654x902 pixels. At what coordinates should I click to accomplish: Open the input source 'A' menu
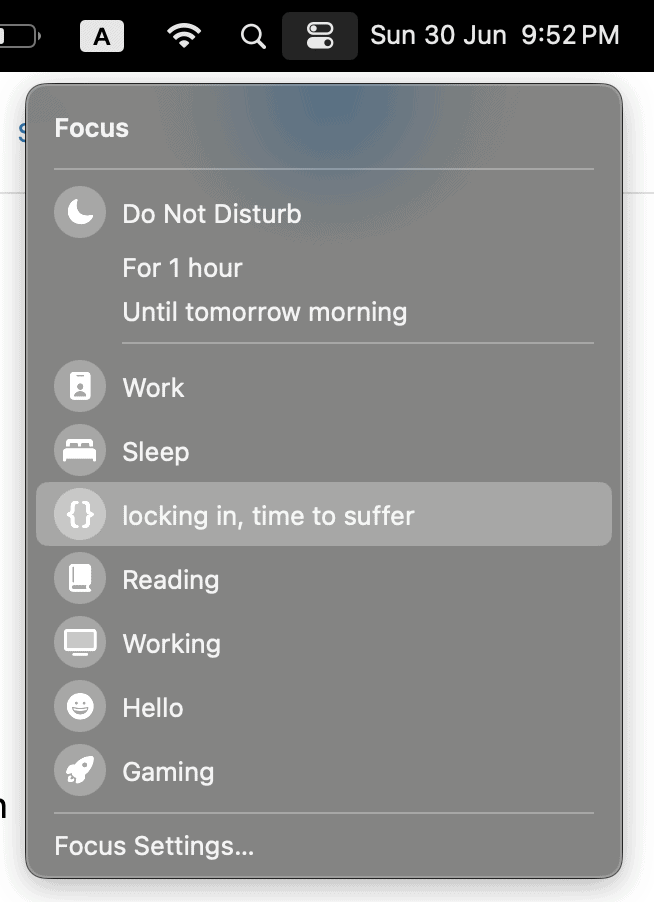(102, 38)
